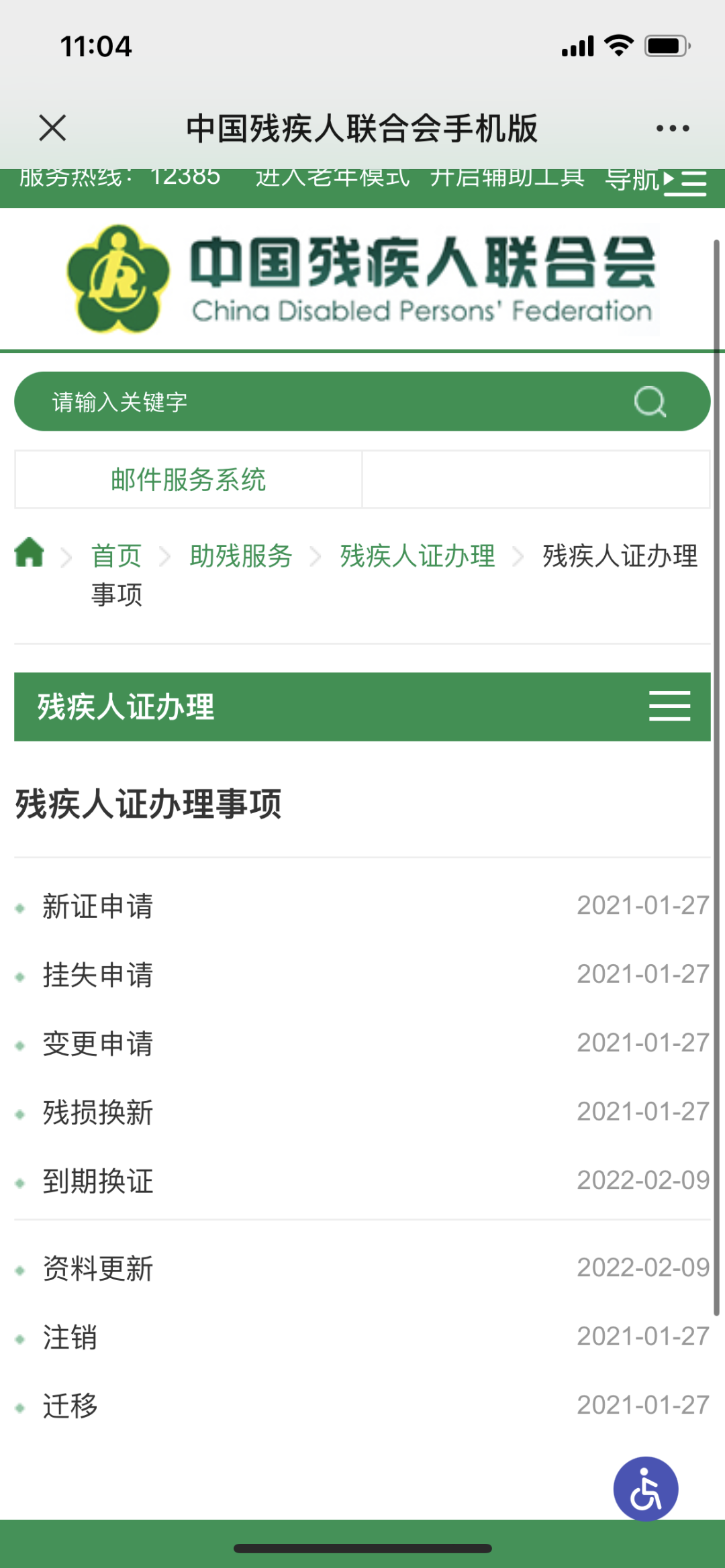Tap the magnifier search icon
Screen dimensions: 725x1568
point(650,401)
